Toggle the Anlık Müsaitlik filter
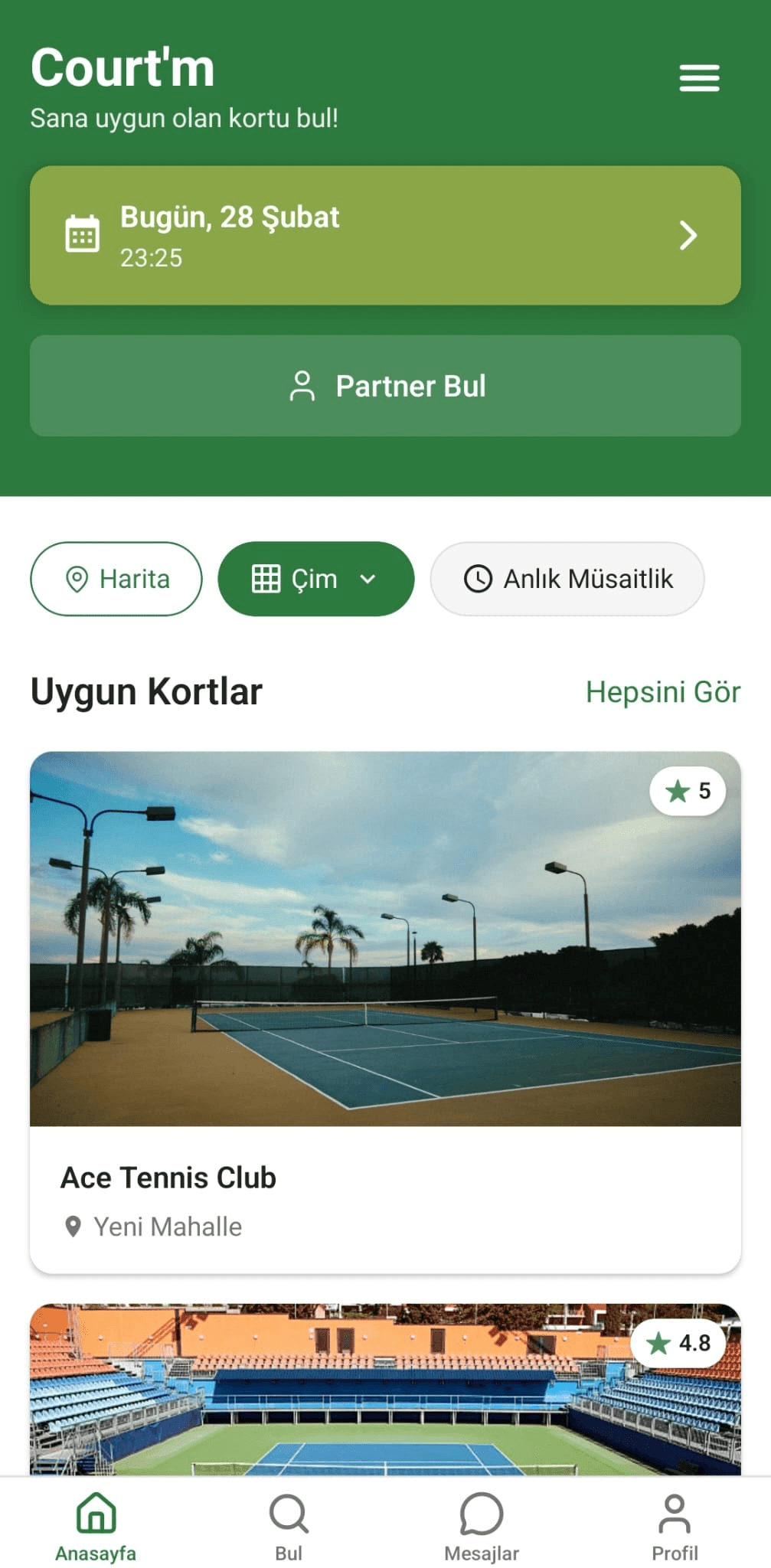 [x=567, y=579]
